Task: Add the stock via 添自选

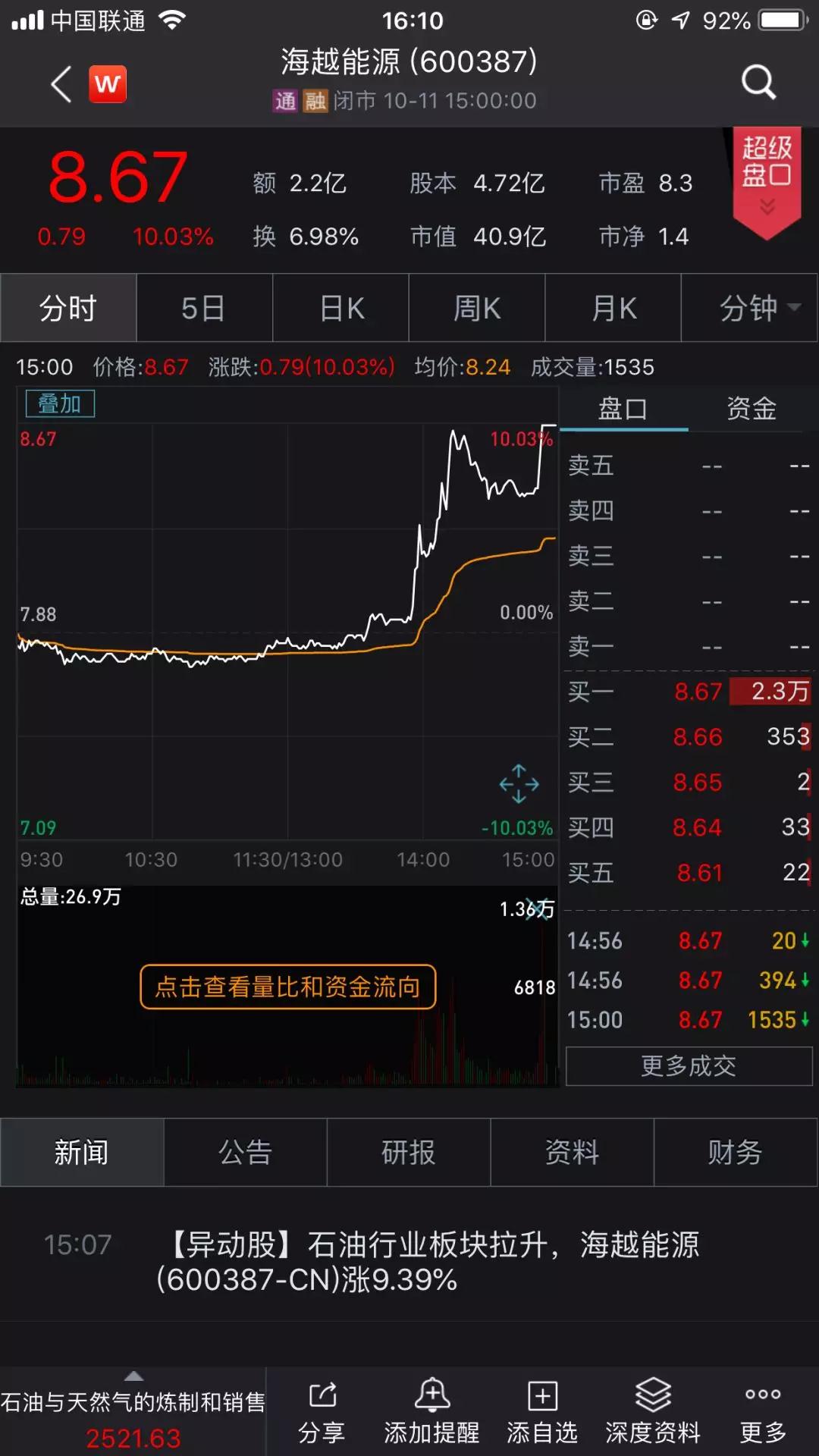Action: pos(542,1412)
